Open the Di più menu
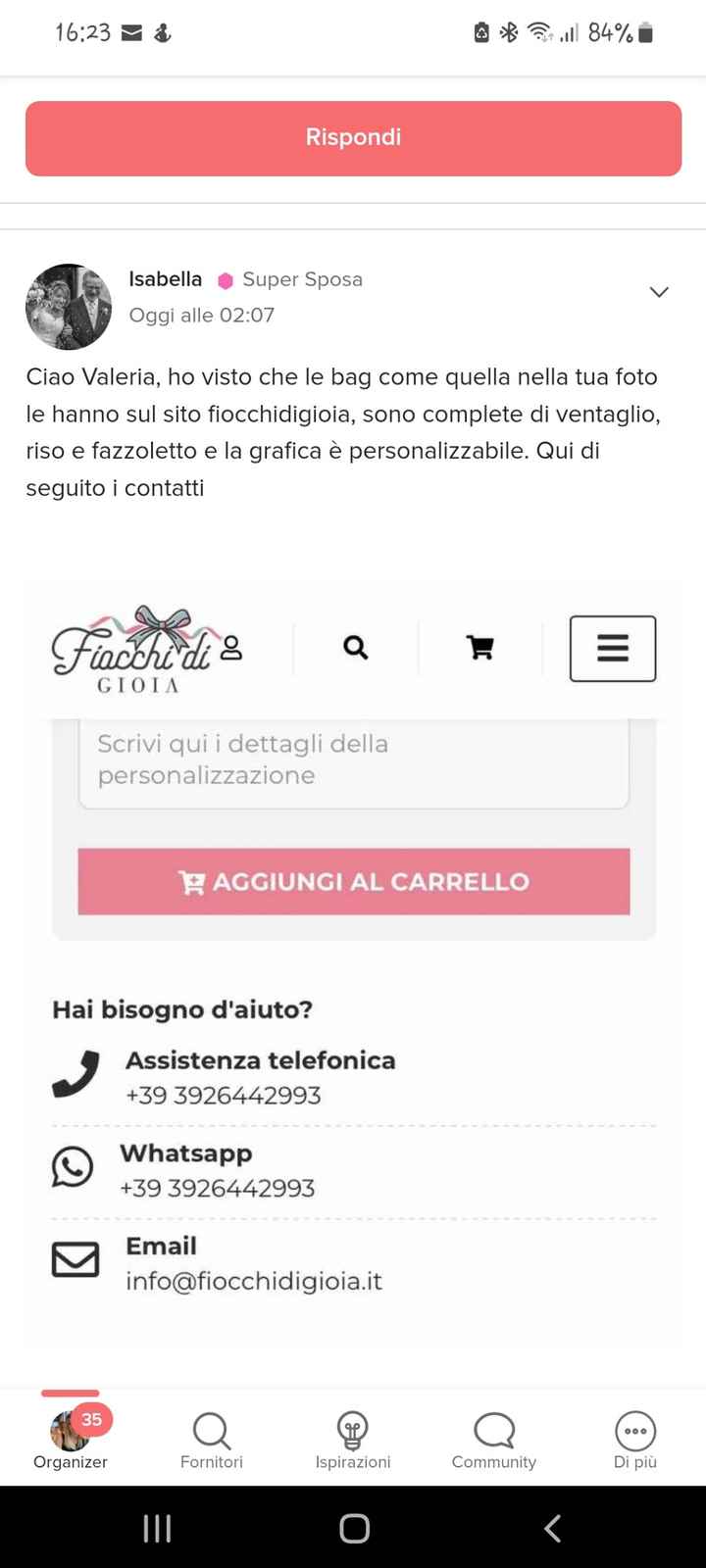The width and height of the screenshot is (706, 1568). click(x=635, y=1439)
